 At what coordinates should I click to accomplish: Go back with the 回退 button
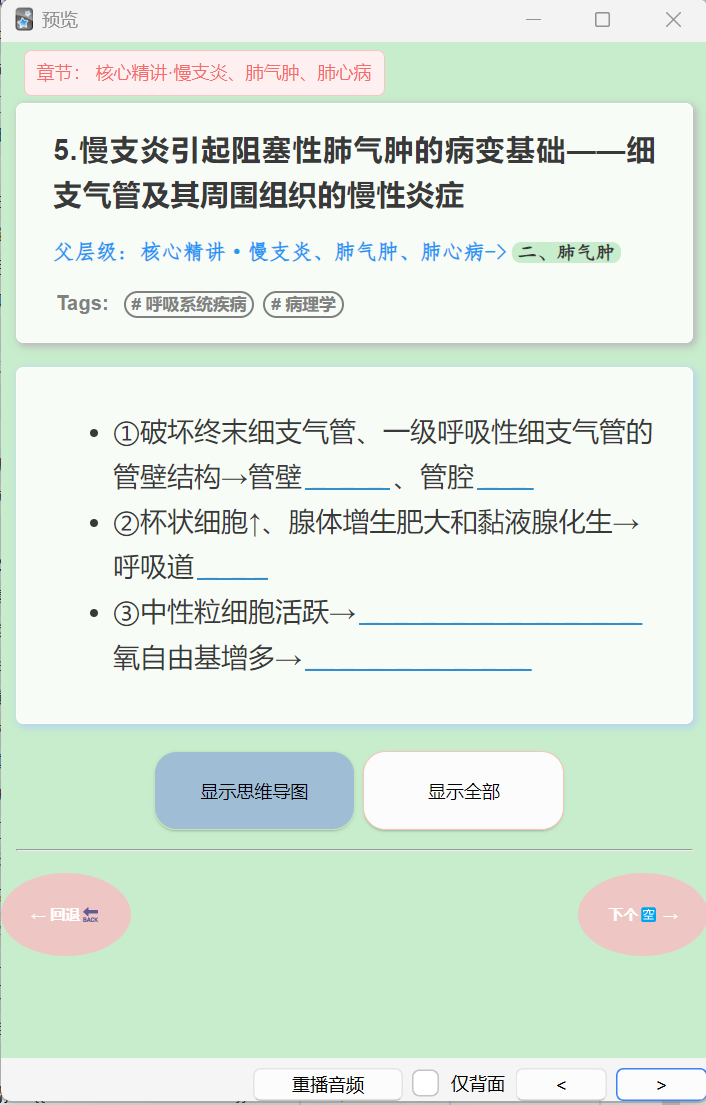65,914
